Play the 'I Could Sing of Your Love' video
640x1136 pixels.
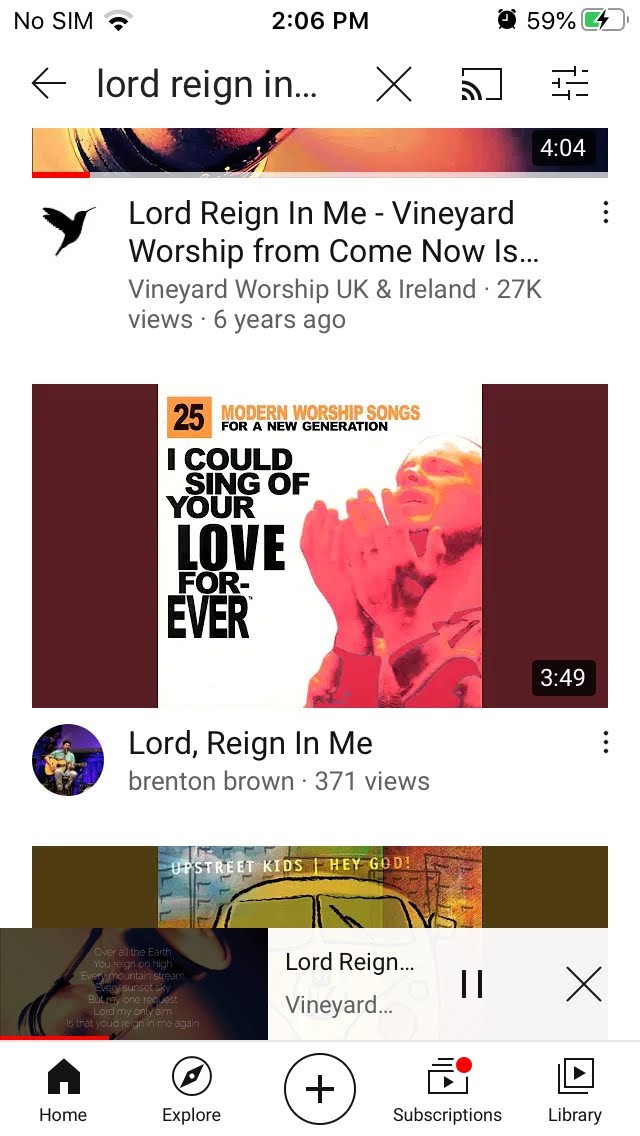pyautogui.click(x=320, y=545)
